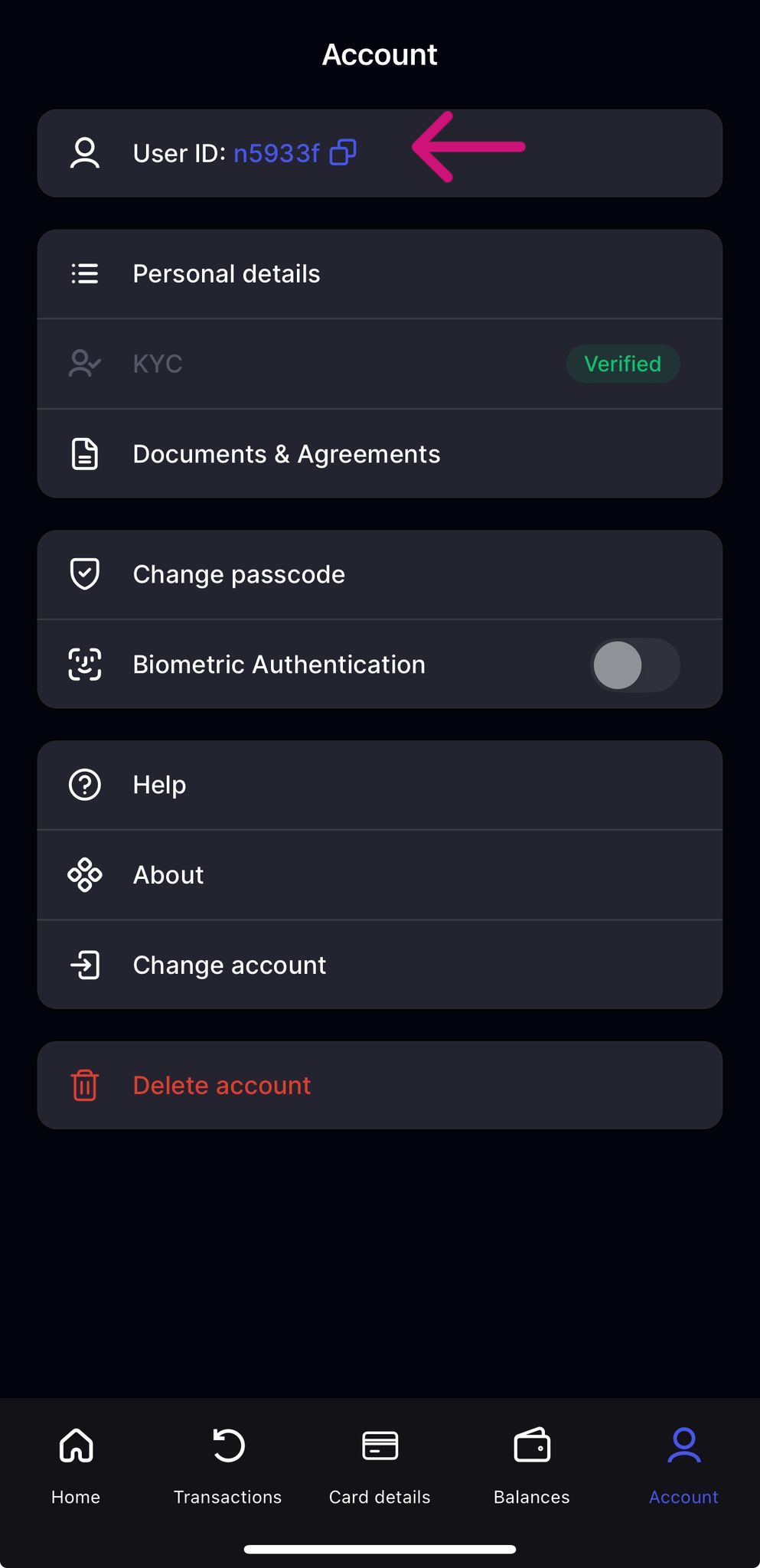Switch to the Balances tab

pos(532,1465)
